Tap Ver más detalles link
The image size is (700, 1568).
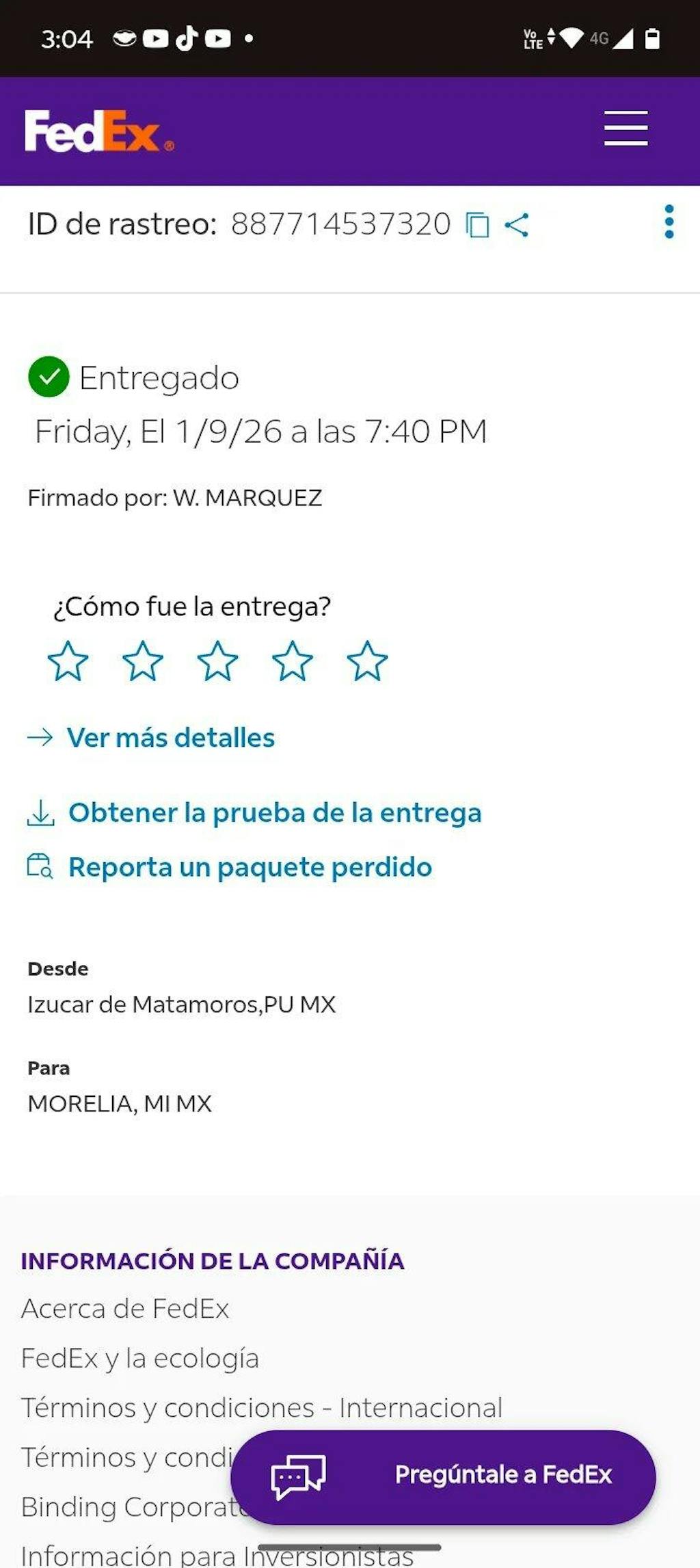(x=170, y=738)
